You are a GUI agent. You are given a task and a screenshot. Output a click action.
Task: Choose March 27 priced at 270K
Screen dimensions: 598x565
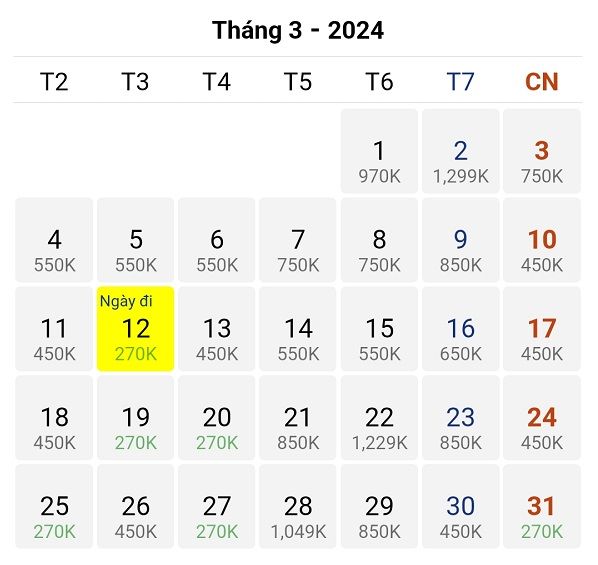pyautogui.click(x=217, y=507)
